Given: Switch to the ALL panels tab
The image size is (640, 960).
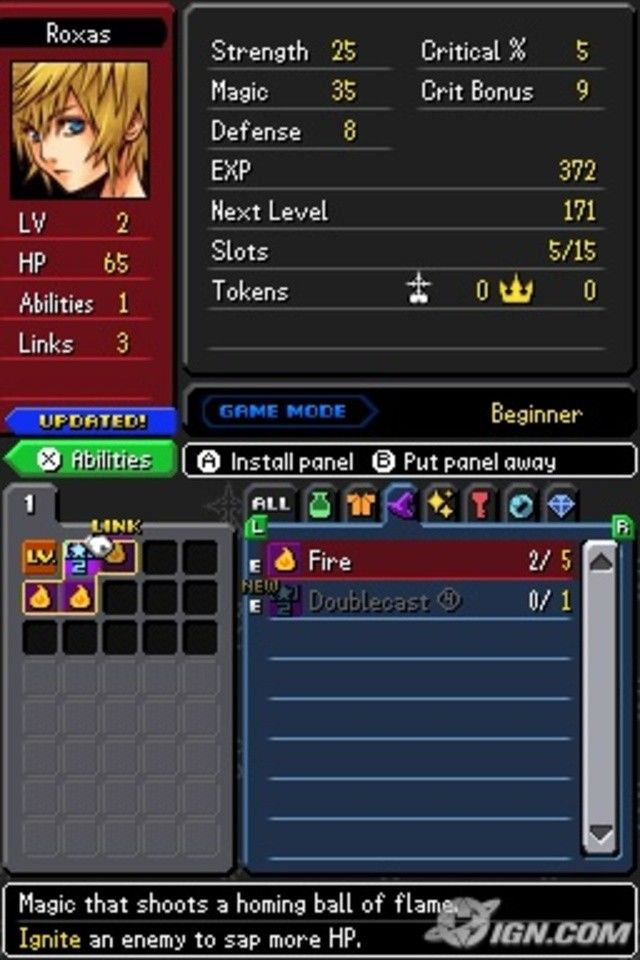Looking at the screenshot, I should [x=270, y=503].
